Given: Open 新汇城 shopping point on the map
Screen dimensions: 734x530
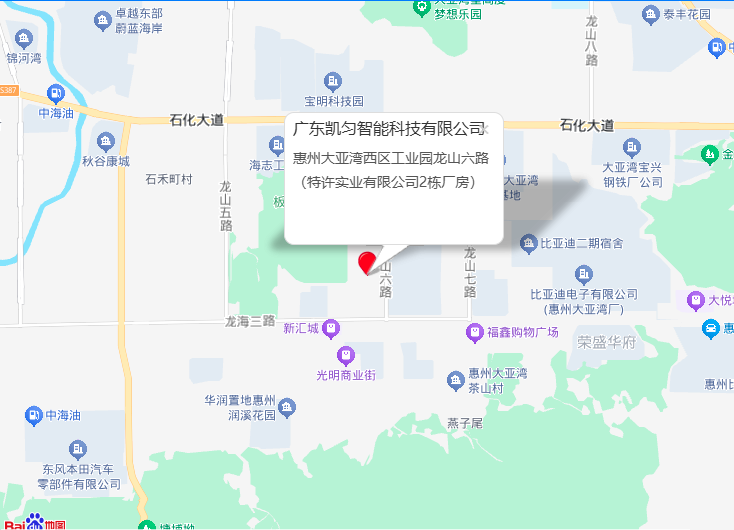Looking at the screenshot, I should [331, 328].
